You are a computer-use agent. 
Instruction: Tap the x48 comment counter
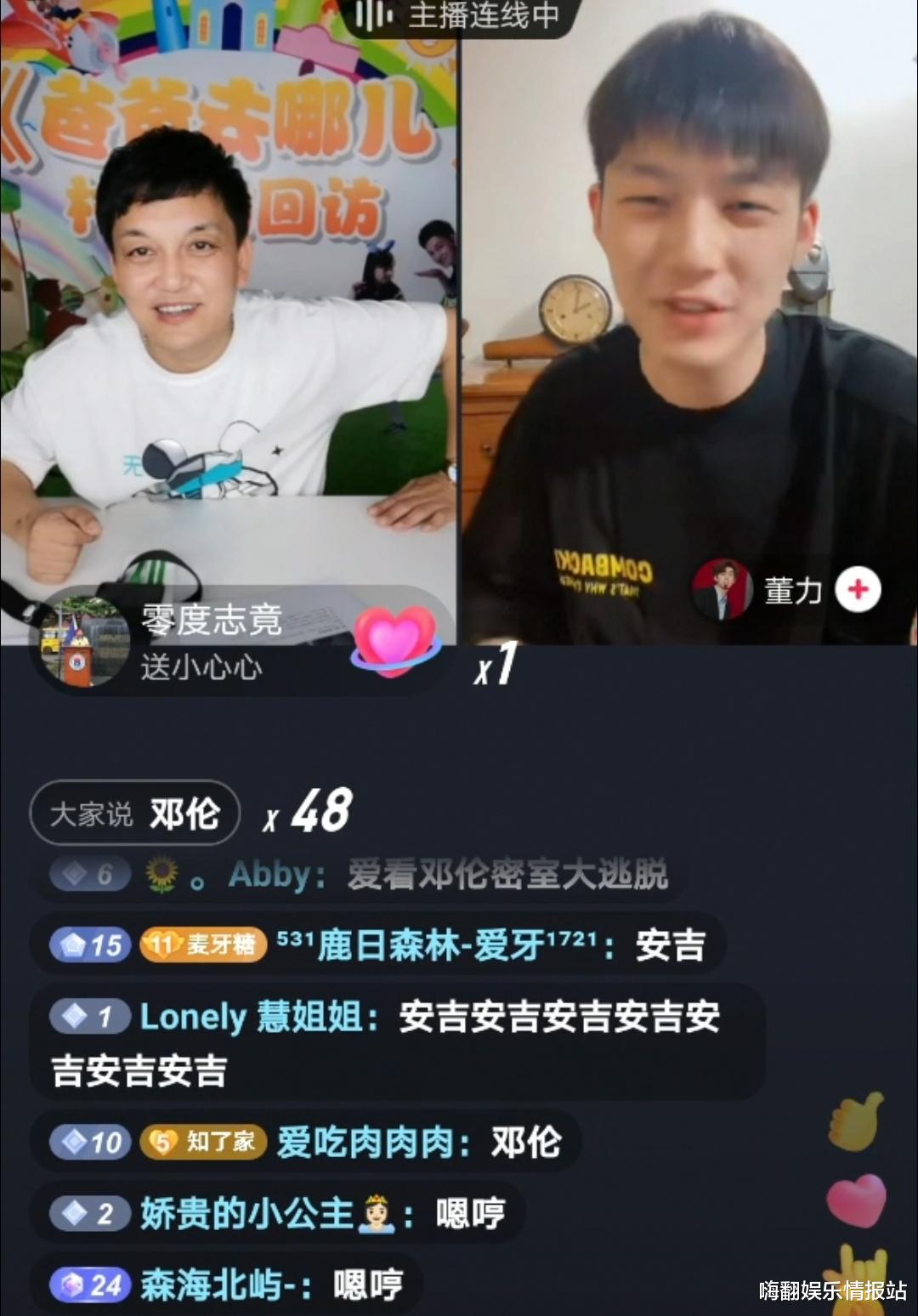(309, 813)
